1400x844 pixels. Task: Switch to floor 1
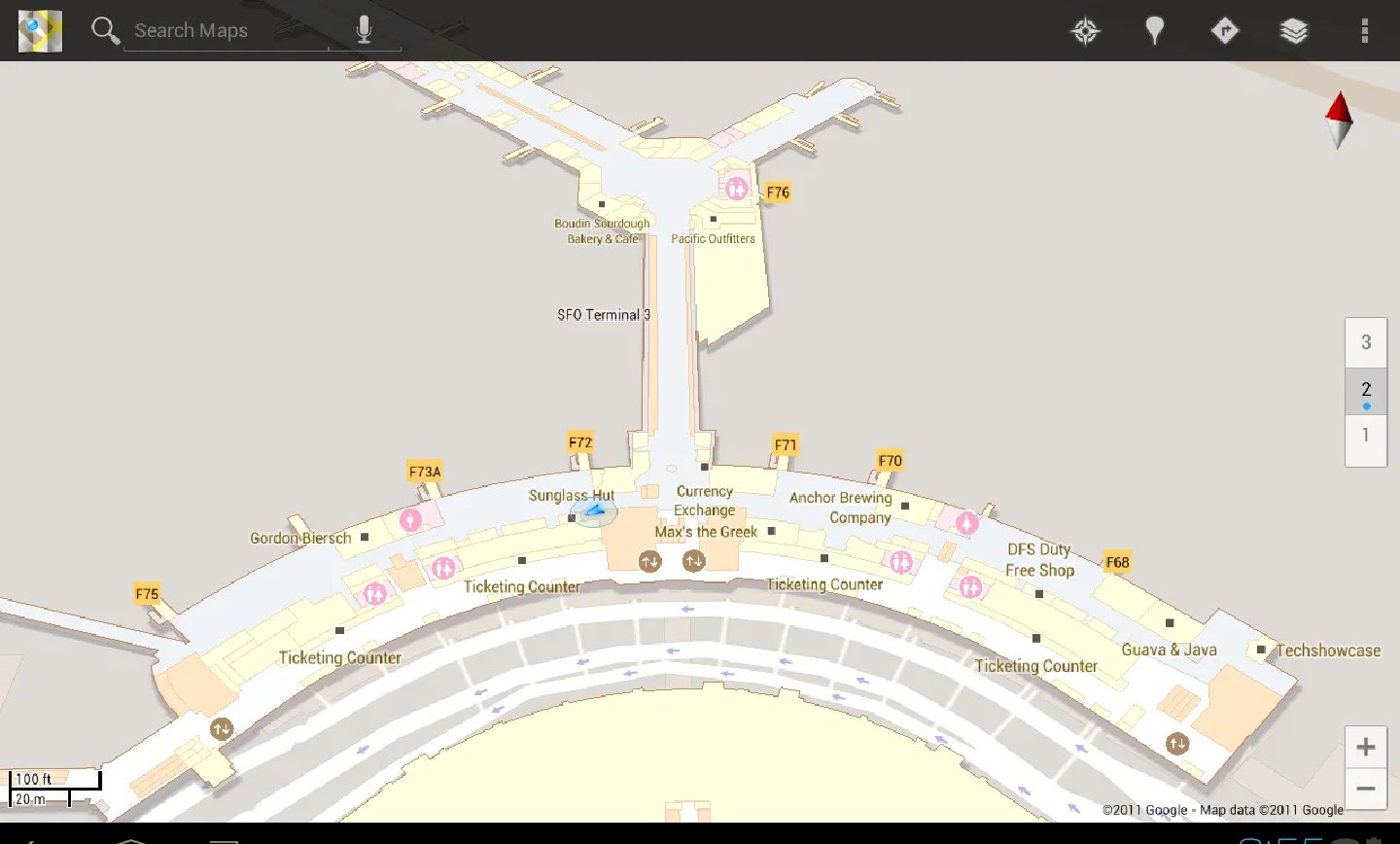tap(1365, 436)
